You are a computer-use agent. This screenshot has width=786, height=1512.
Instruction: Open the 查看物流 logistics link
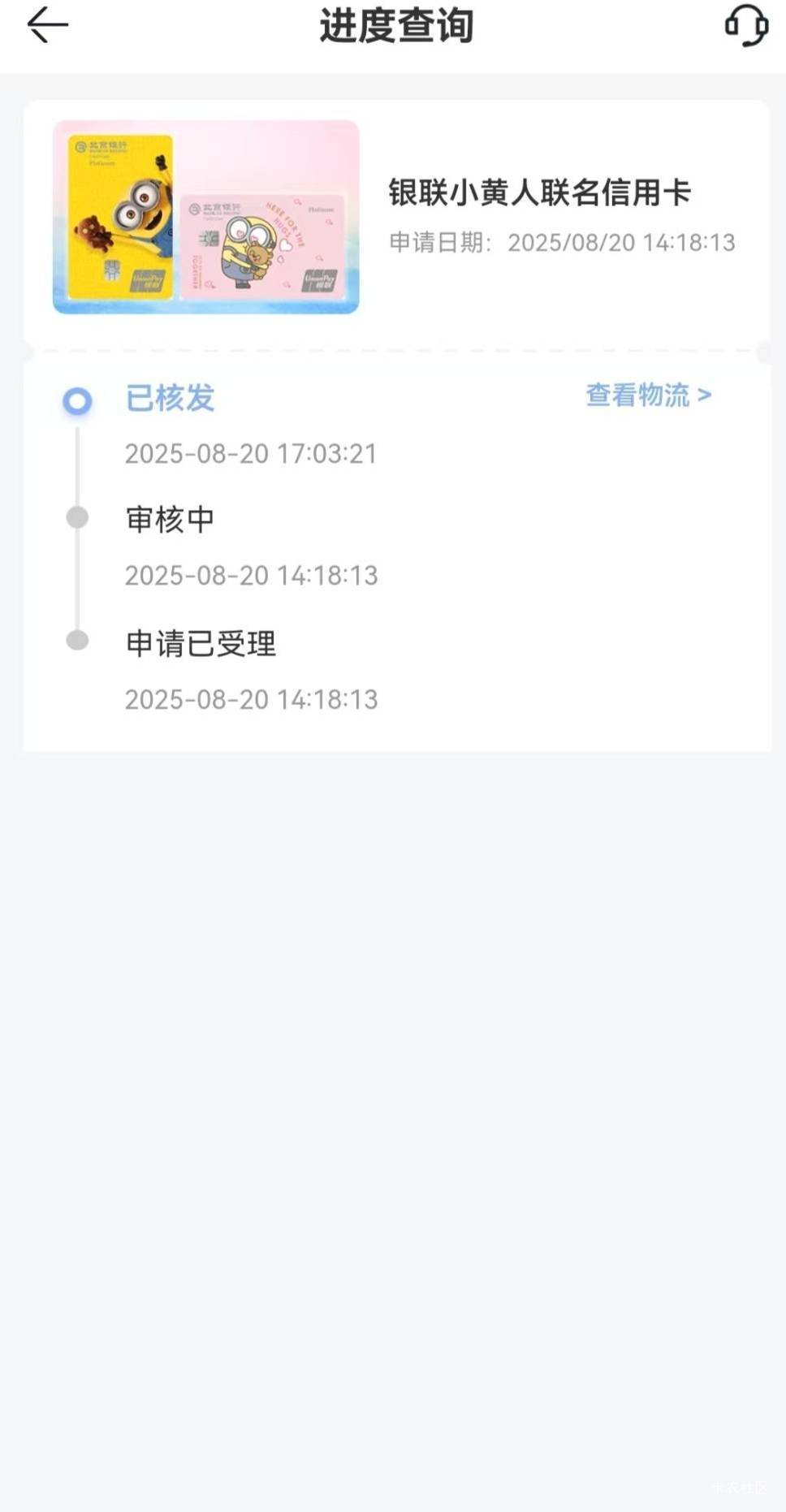click(648, 395)
